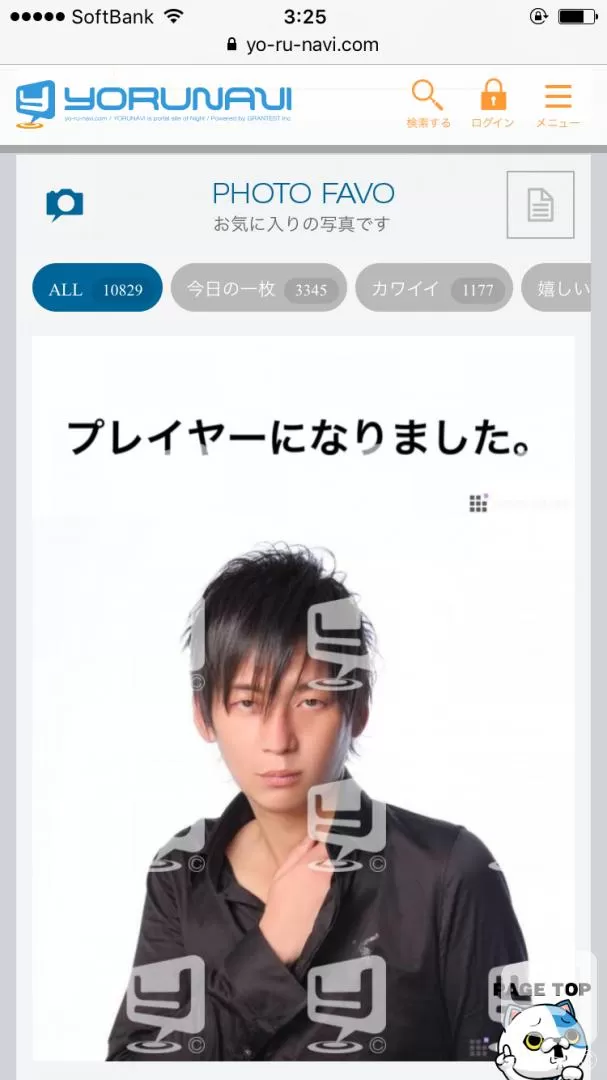Tap the document icon beside PHOTO FAVO

(540, 205)
